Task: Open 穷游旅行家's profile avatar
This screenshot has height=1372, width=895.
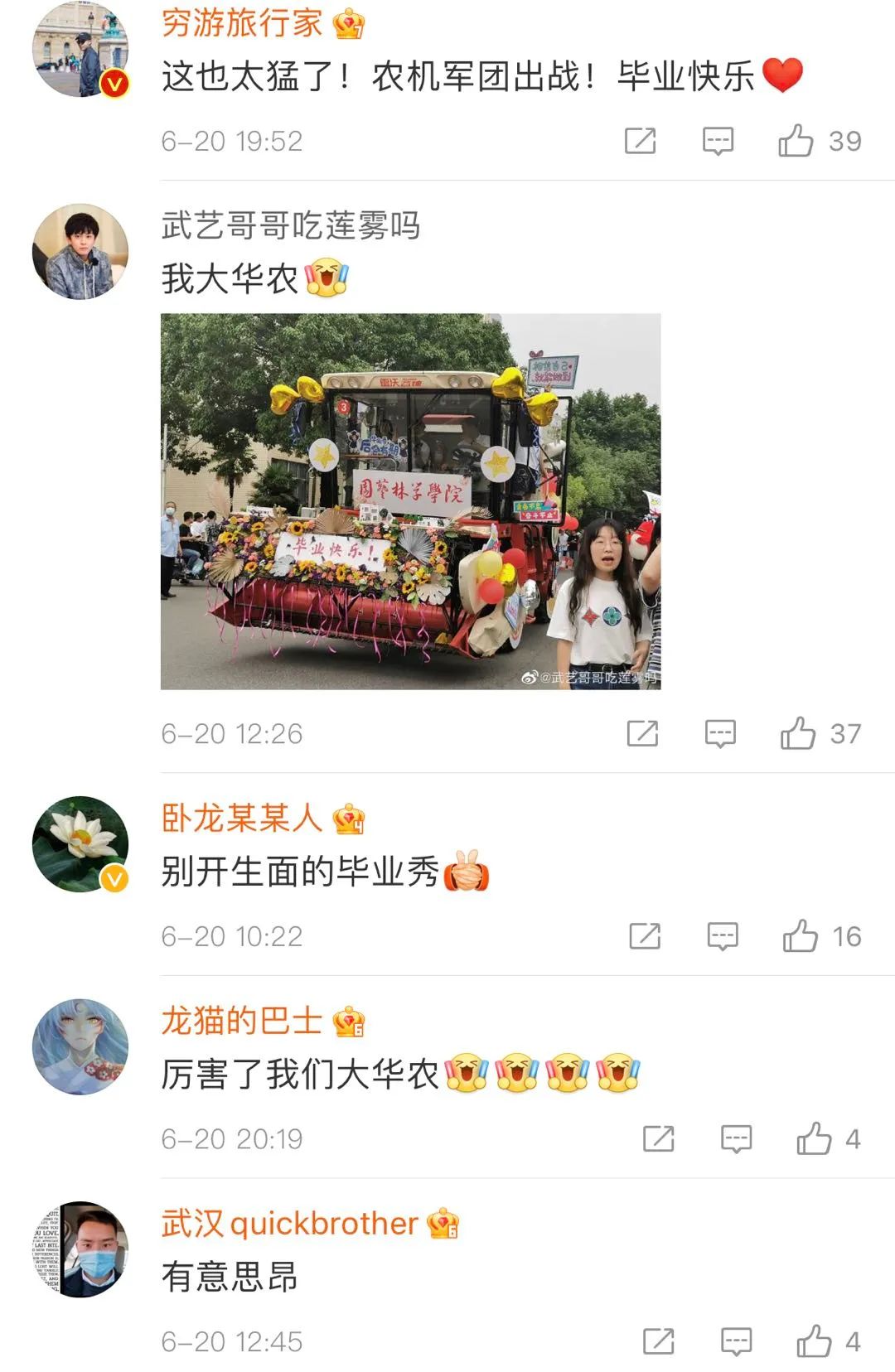Action: (80, 50)
